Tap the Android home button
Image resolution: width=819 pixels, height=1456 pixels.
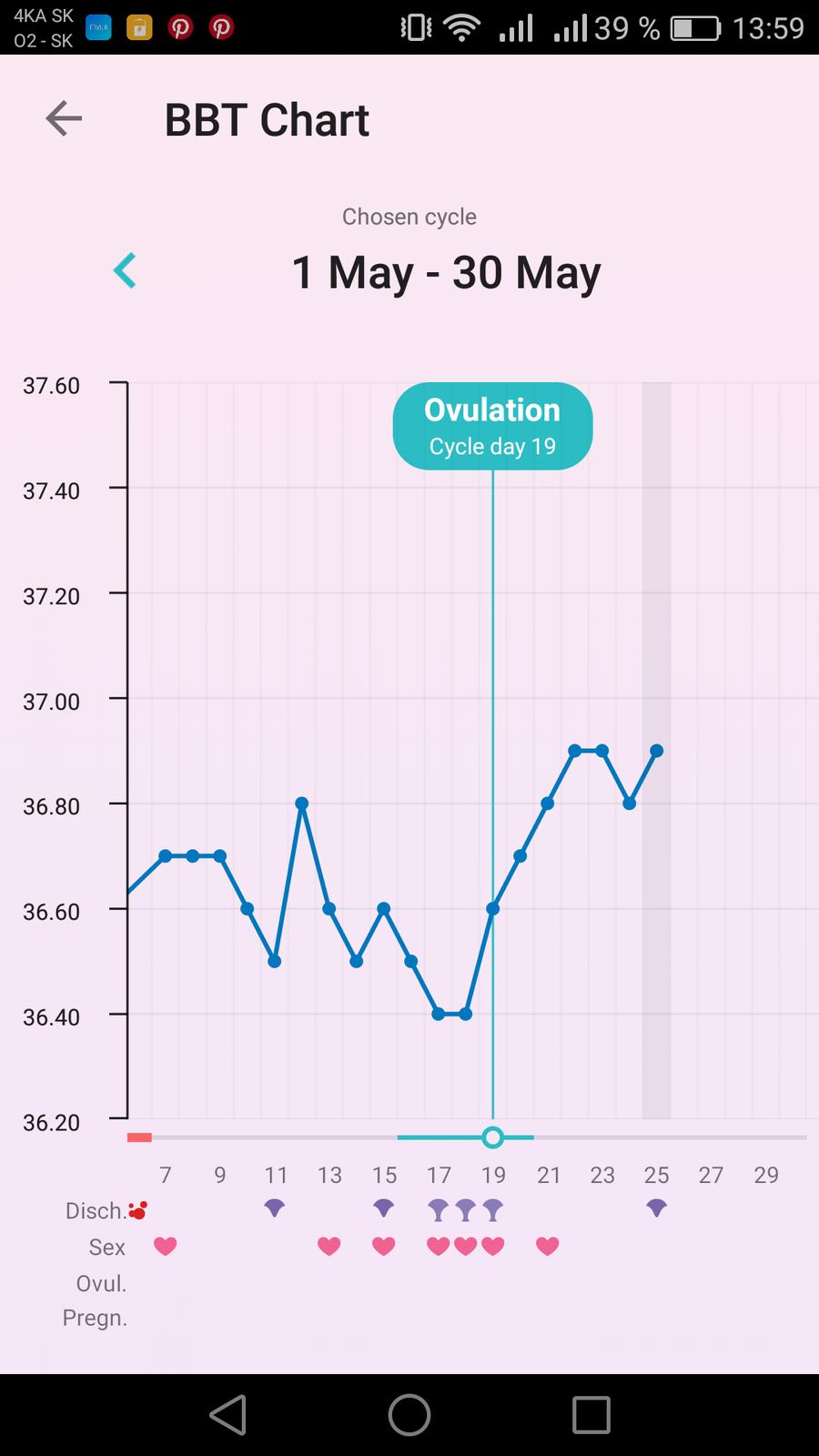pyautogui.click(x=409, y=1415)
